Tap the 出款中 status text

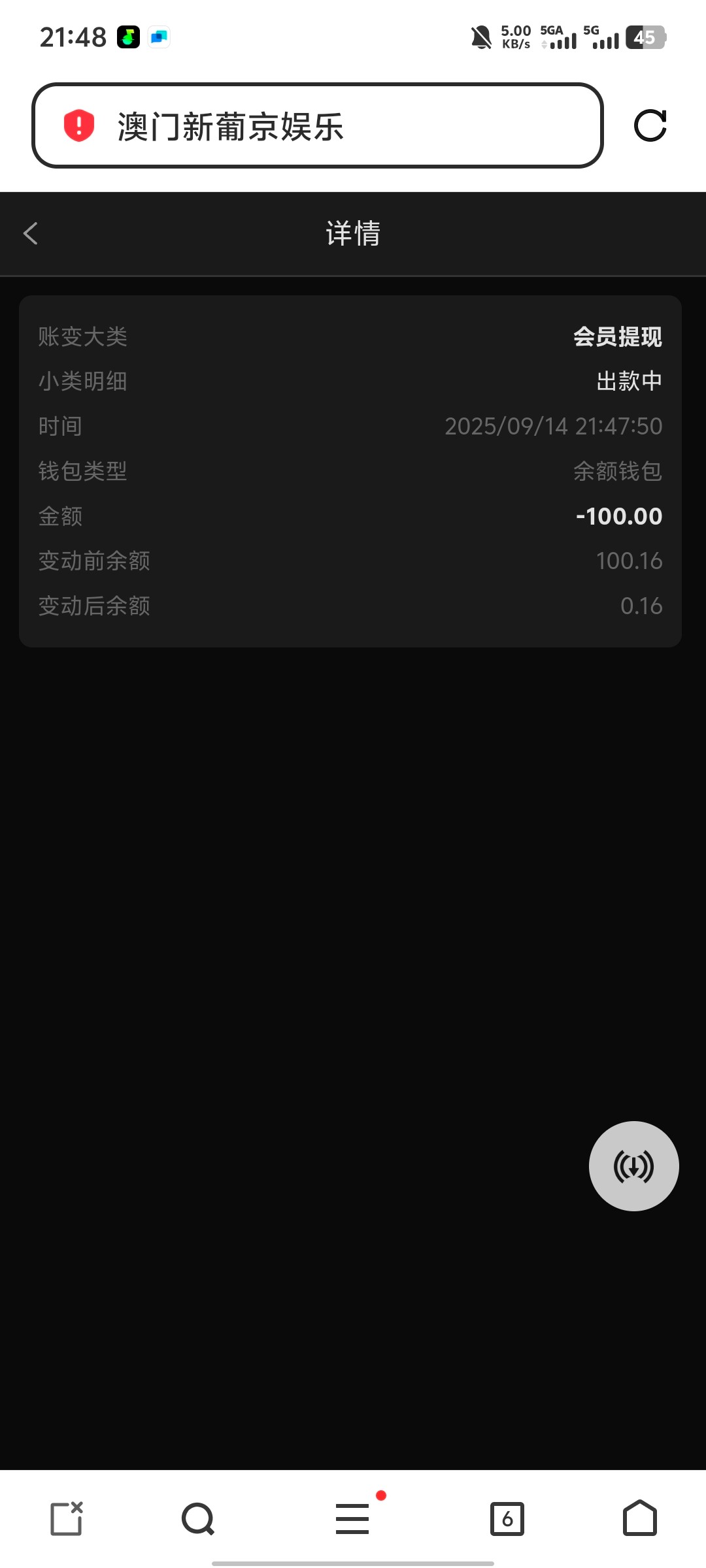click(x=630, y=381)
